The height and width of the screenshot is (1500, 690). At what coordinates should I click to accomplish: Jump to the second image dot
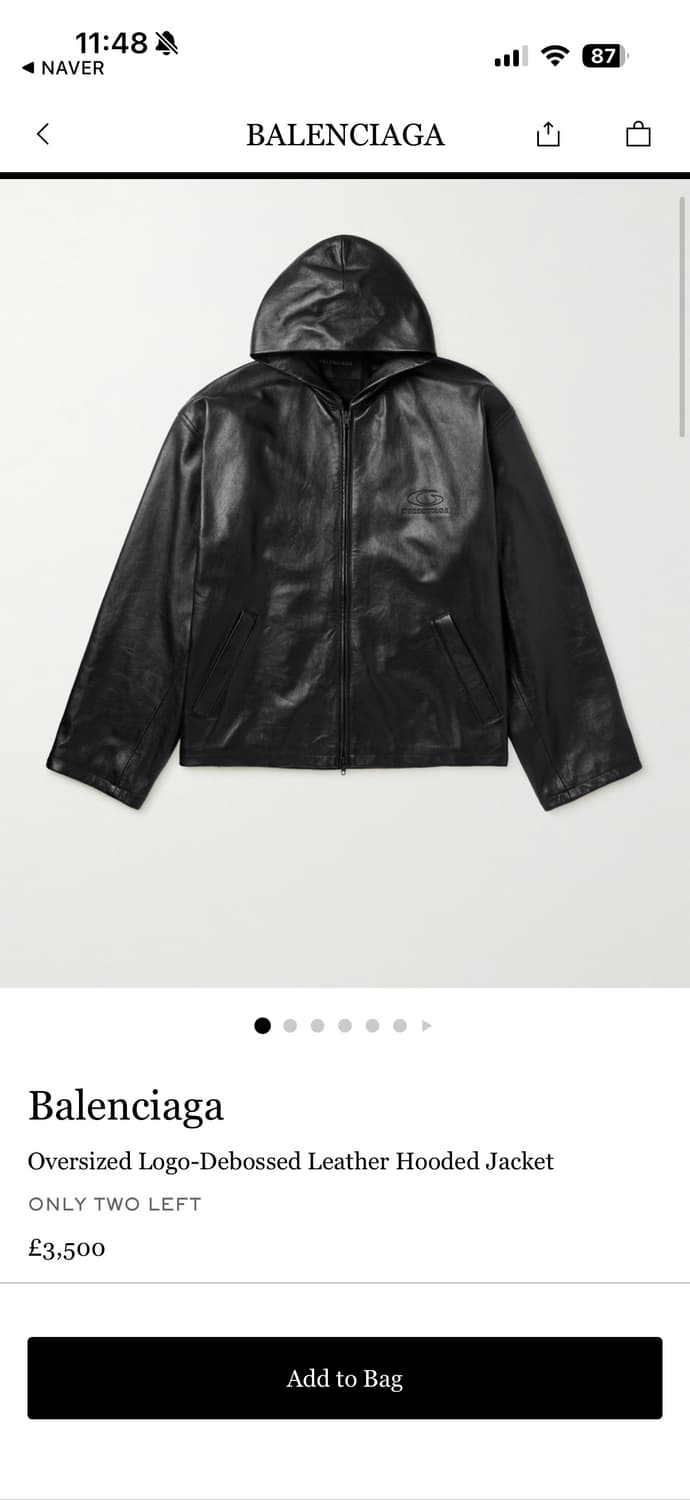(290, 1025)
